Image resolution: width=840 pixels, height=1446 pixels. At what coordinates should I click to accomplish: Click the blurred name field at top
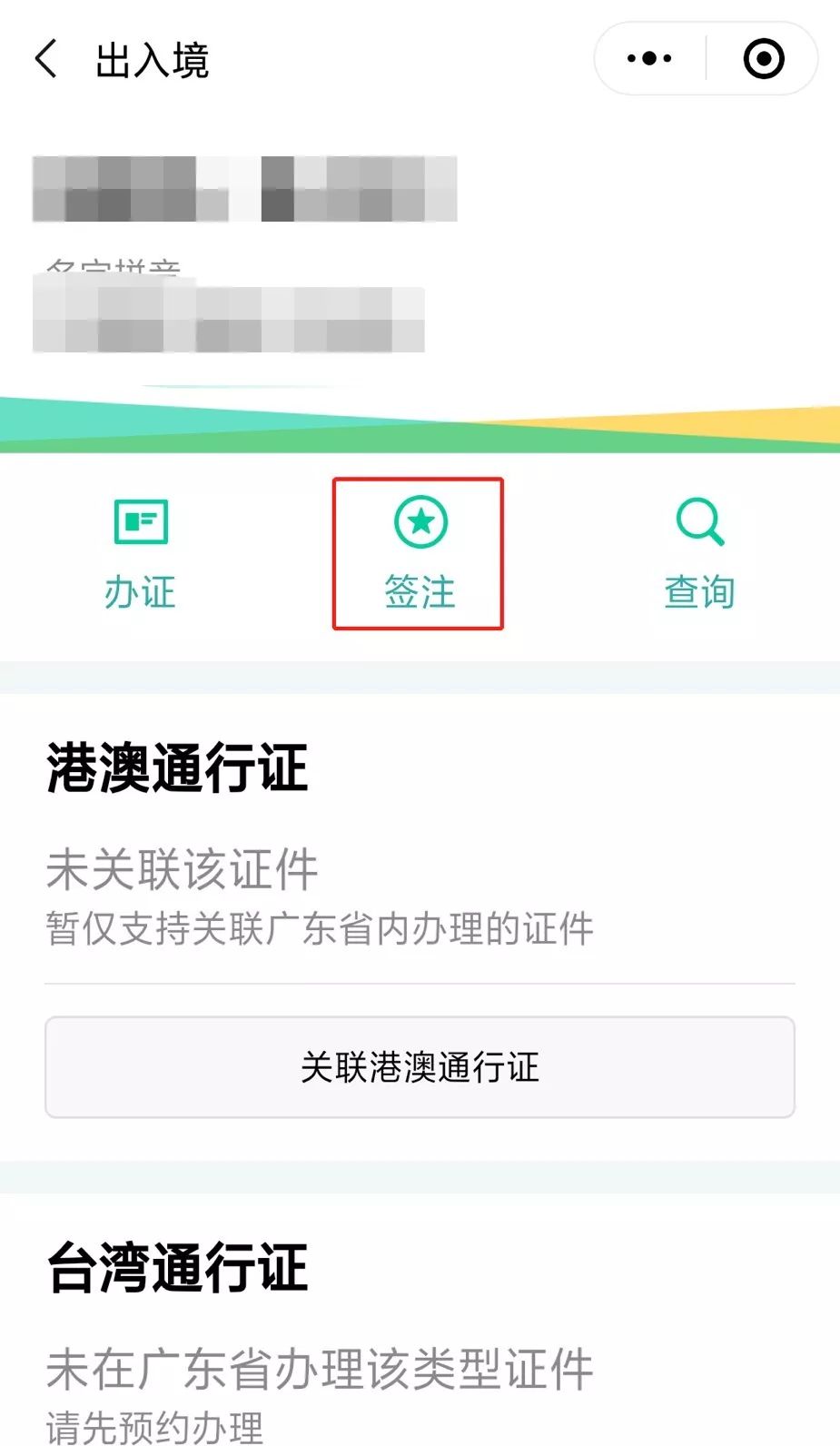click(x=245, y=188)
